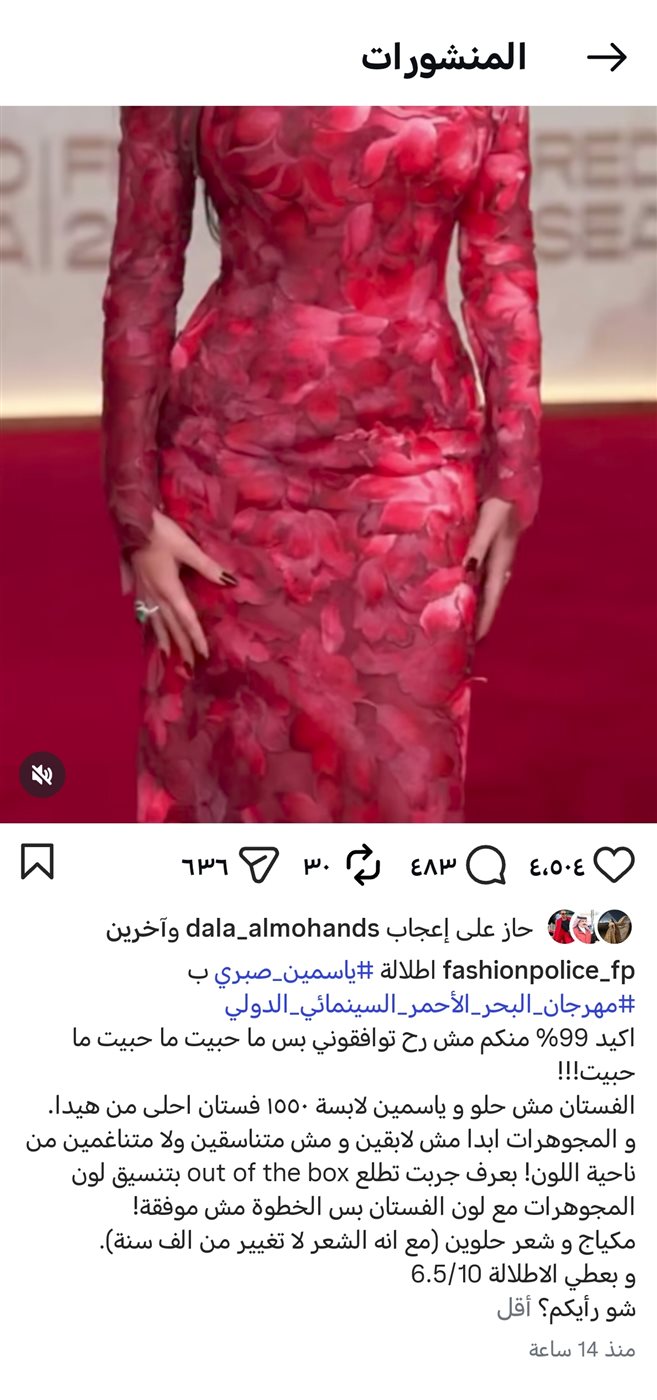Open the #مهرجان_البحر_الأحمر_السينمائي_الدولي hashtag

[x=430, y=1005]
